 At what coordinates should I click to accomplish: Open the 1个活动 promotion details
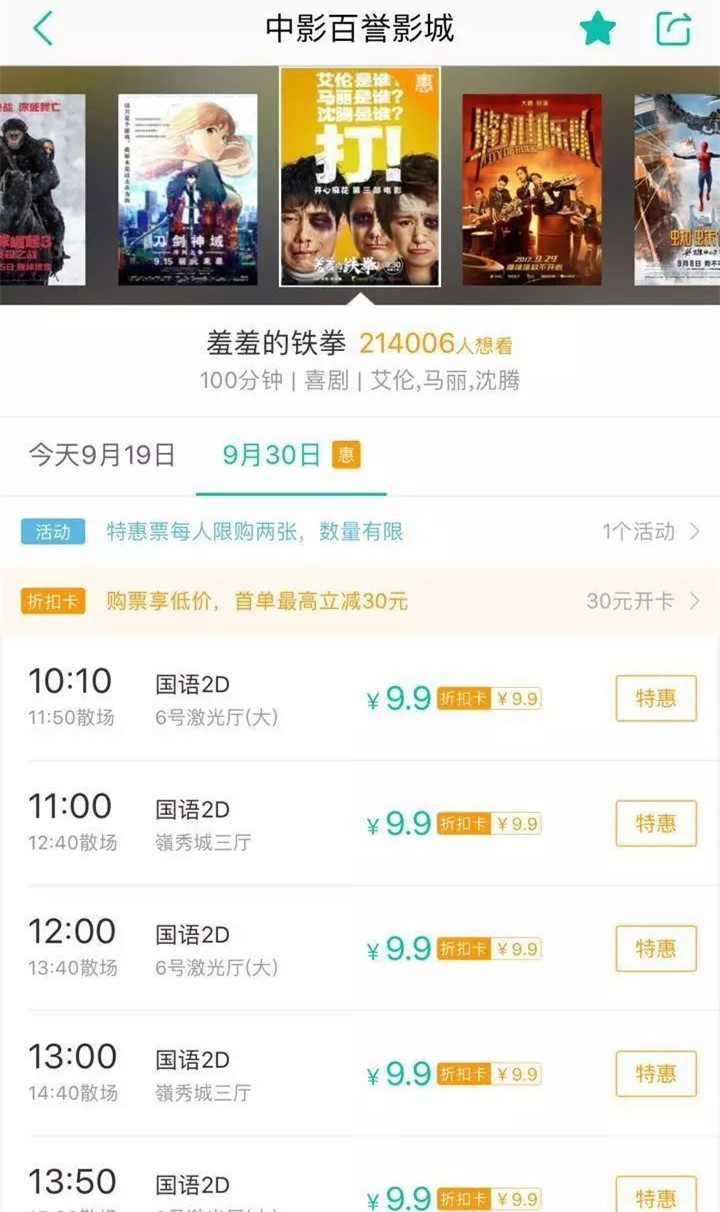pyautogui.click(x=650, y=532)
